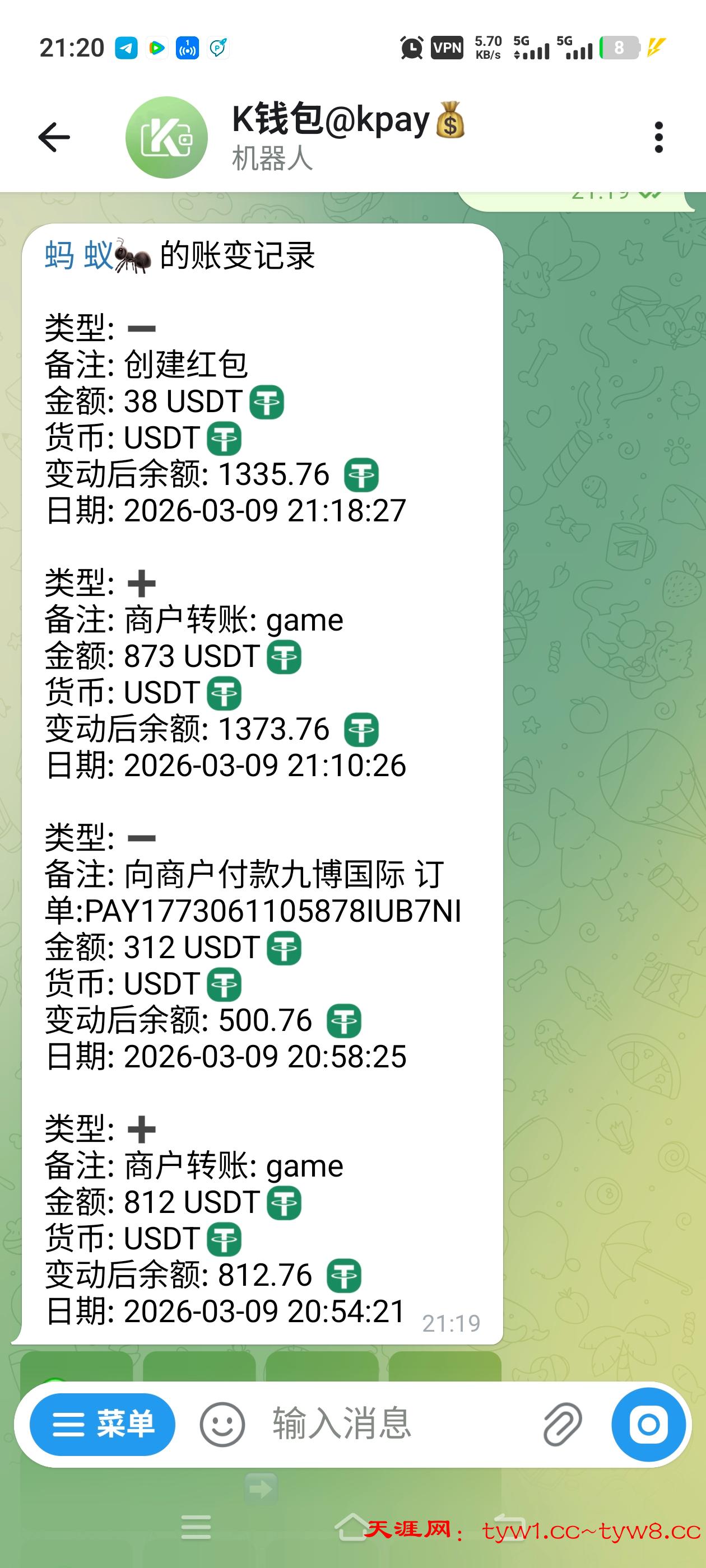Open the emoji picker

pyautogui.click(x=222, y=1424)
